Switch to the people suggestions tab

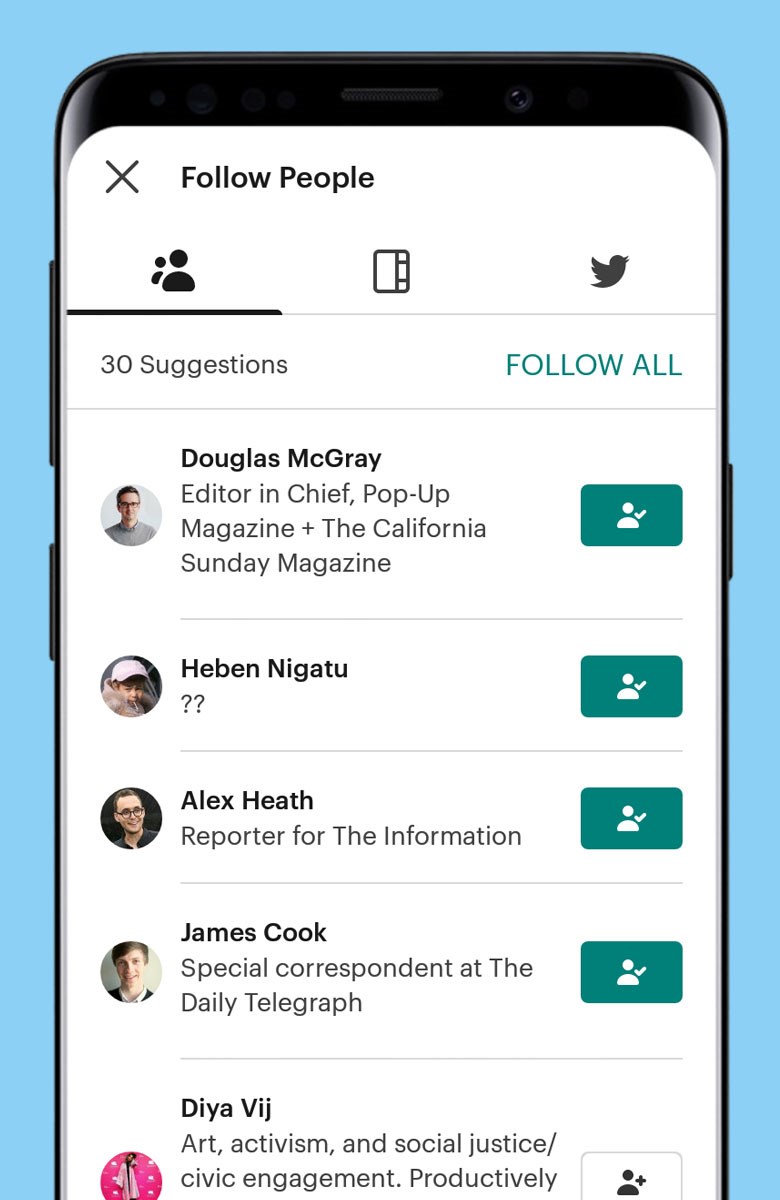pyautogui.click(x=173, y=271)
